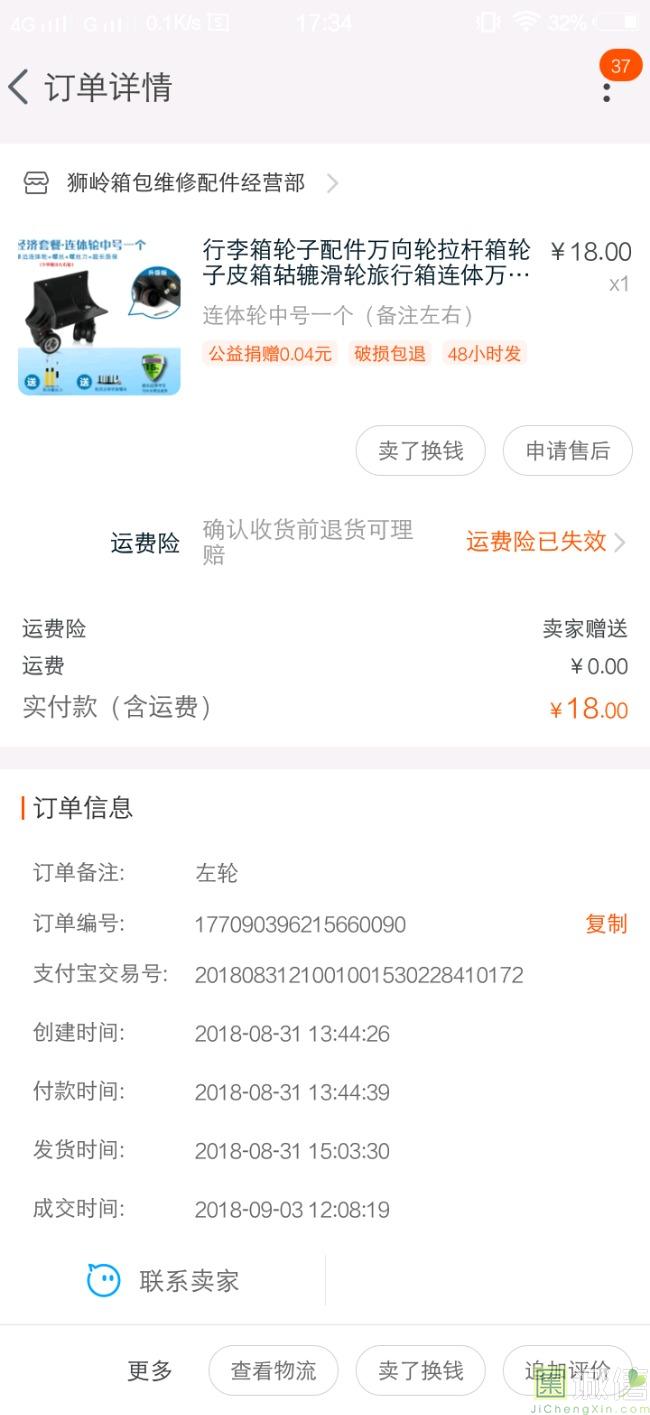
Task: Tap 卖了换钱 in the bottom bar
Action: [x=420, y=1371]
